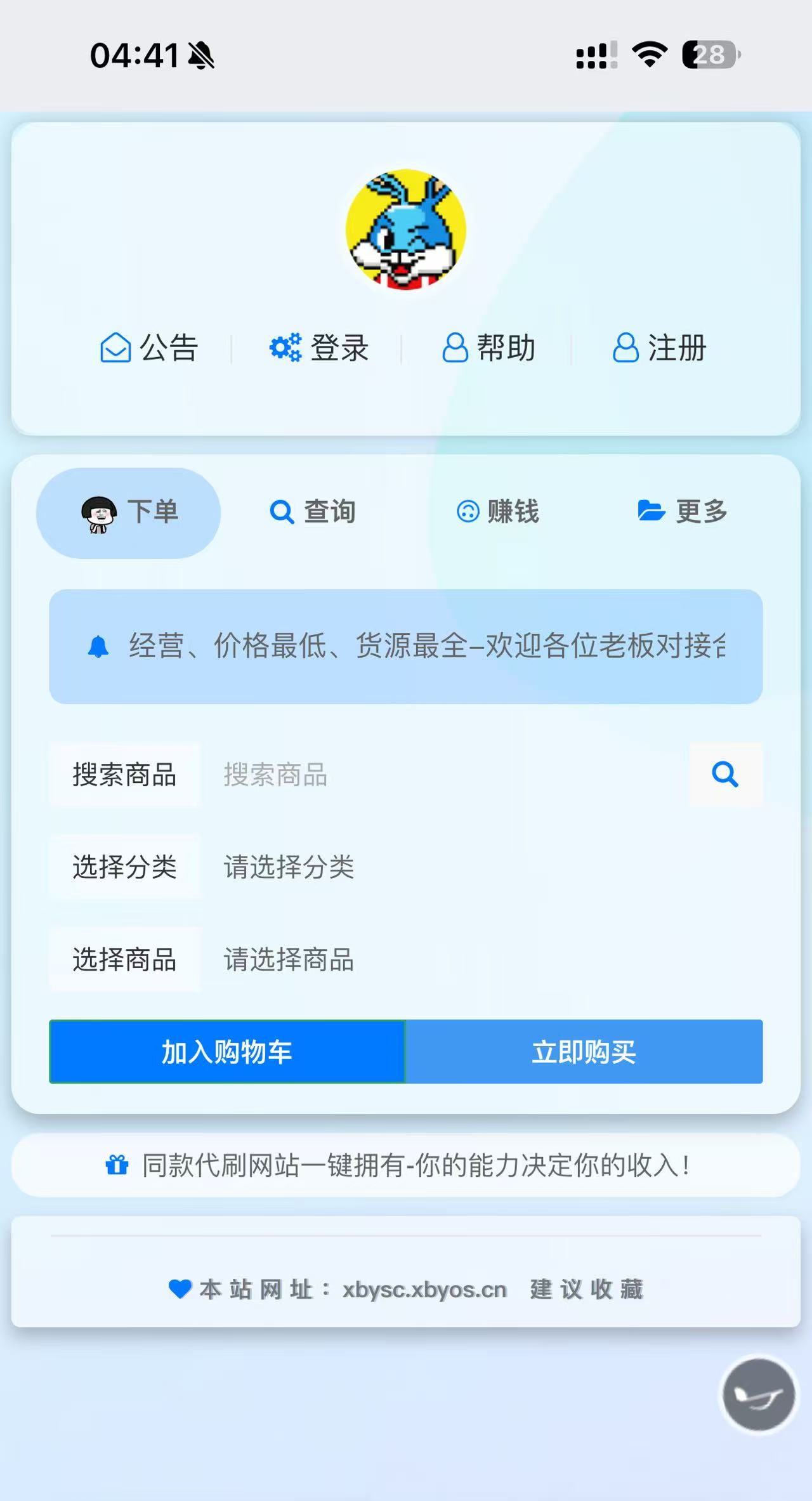Tap the magnifier search button beside 搜索商品
This screenshot has width=812, height=1501.
pyautogui.click(x=725, y=775)
